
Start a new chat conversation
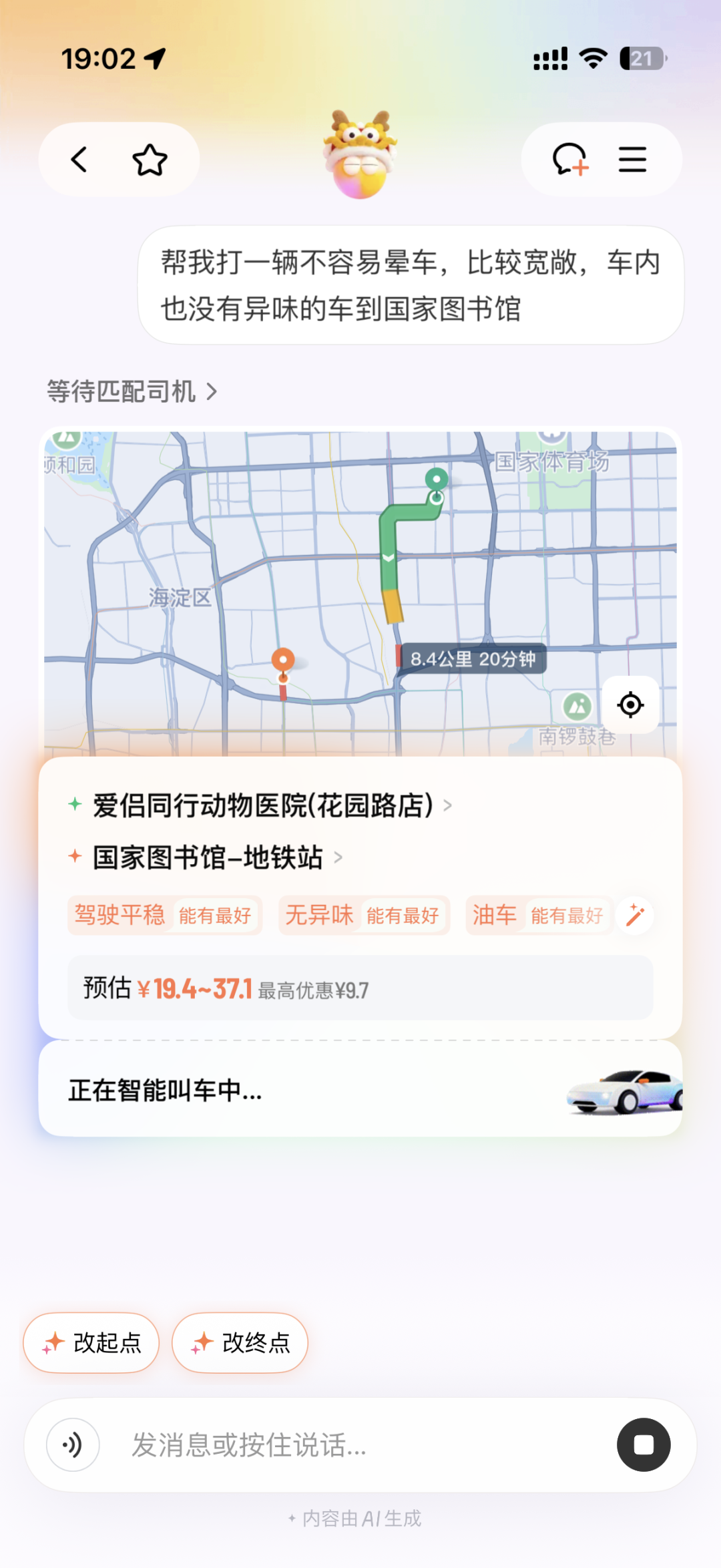pyautogui.click(x=569, y=160)
